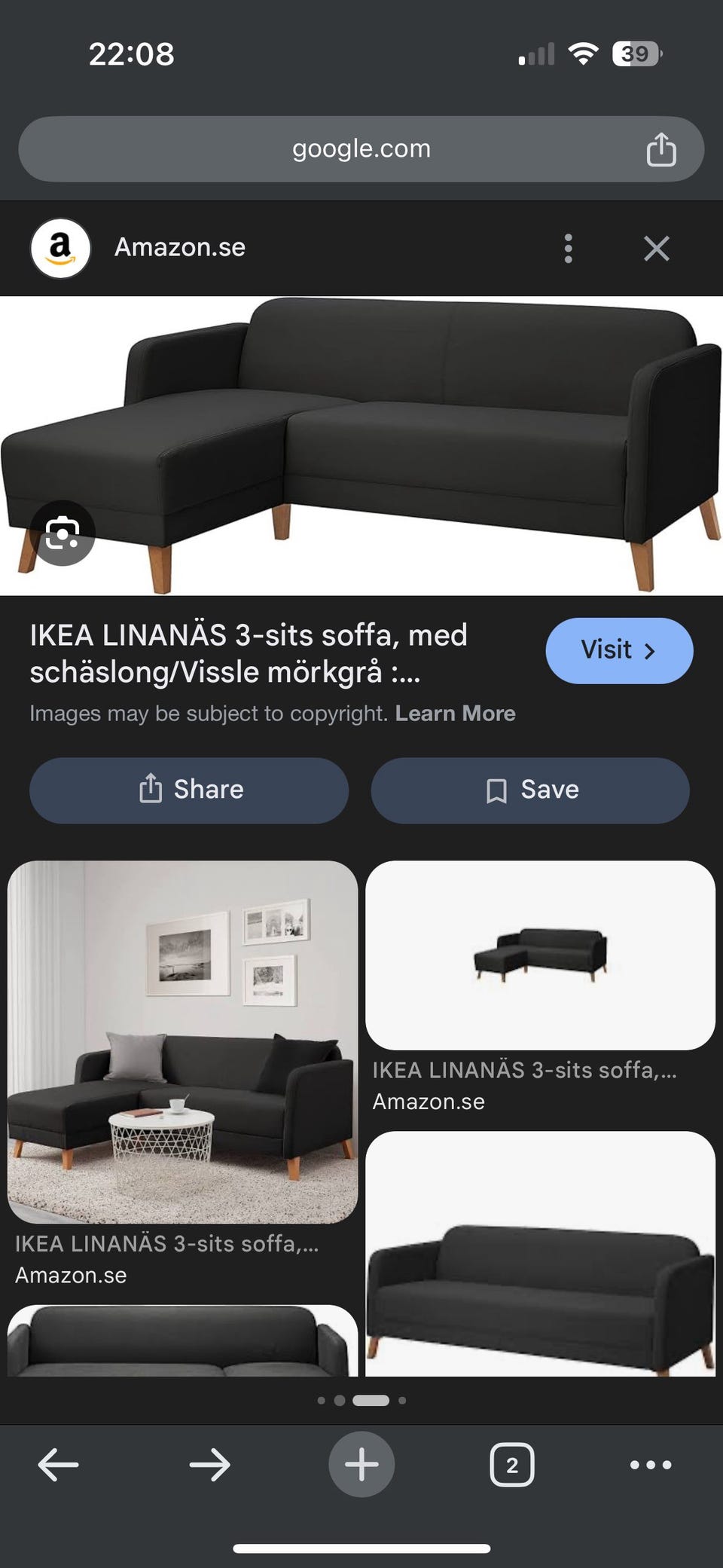Tap the page indicator dots below results
The width and height of the screenshot is (723, 1568).
pyautogui.click(x=361, y=1399)
